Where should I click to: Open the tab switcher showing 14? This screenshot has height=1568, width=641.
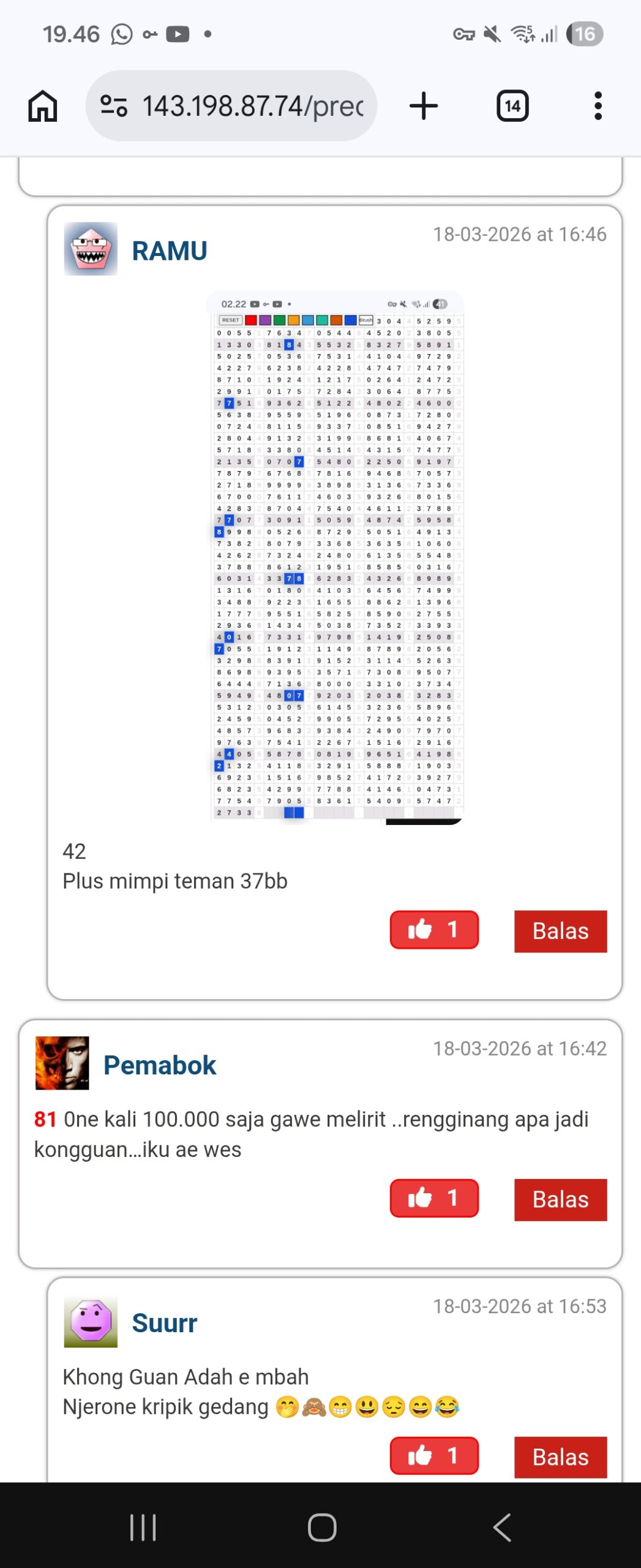(512, 106)
